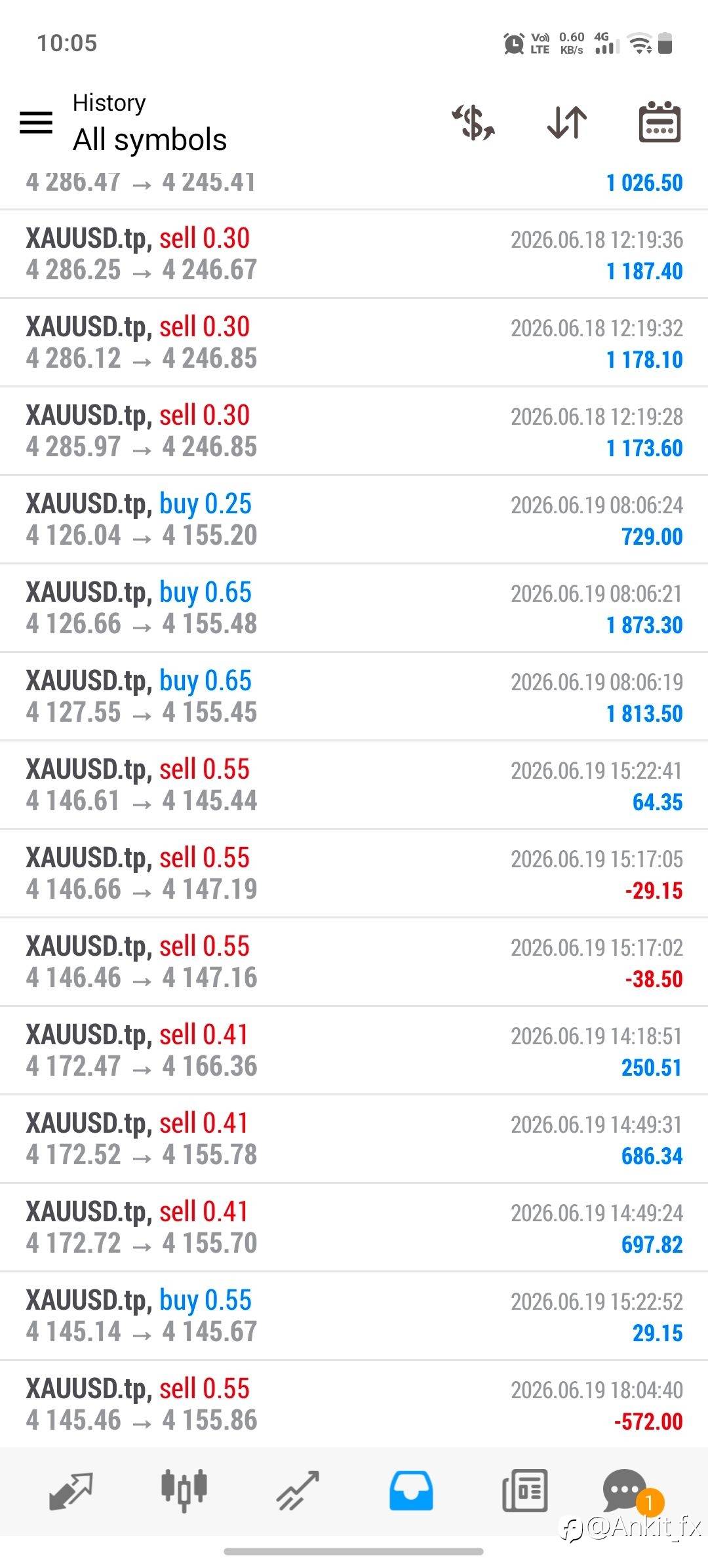Switch to the Trade tab
The image size is (708, 1568).
298,1491
